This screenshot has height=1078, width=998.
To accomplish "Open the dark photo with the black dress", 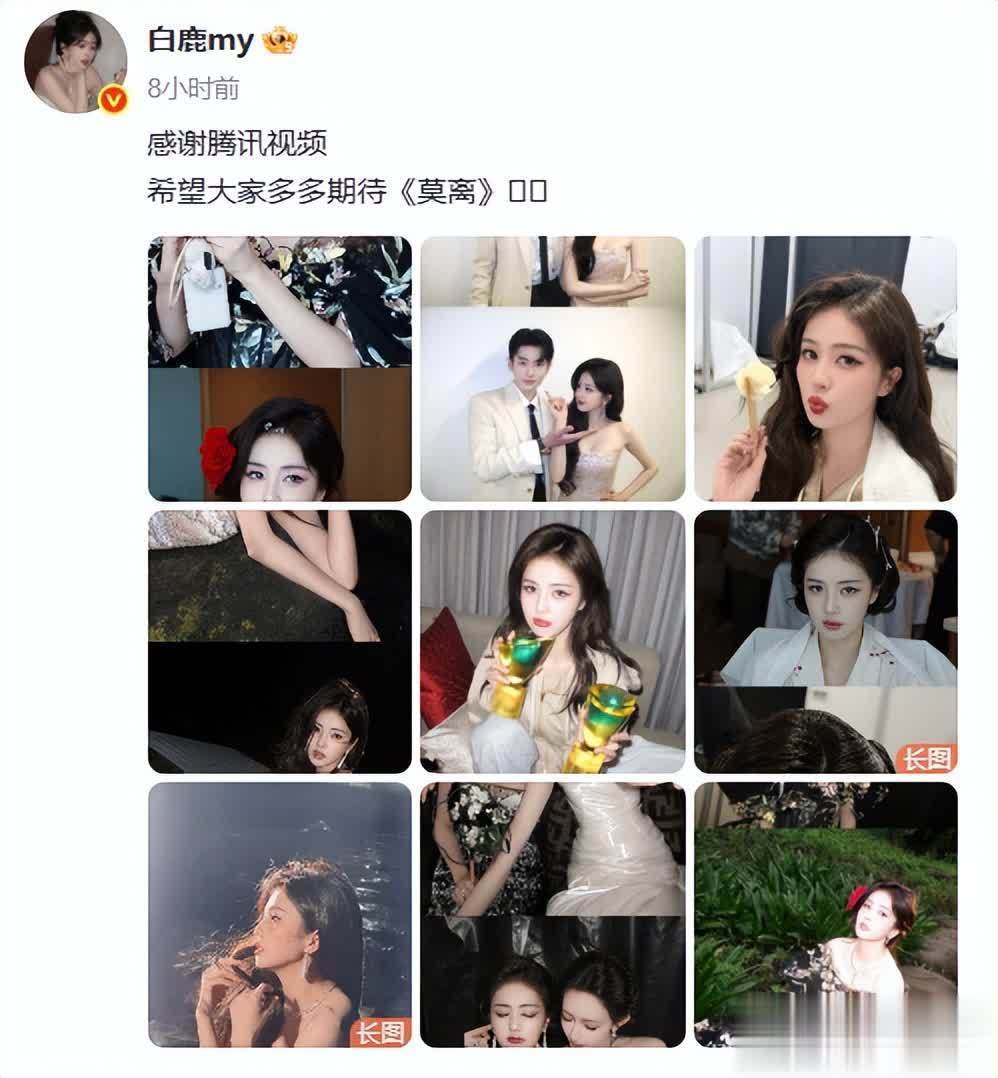I will coord(279,641).
